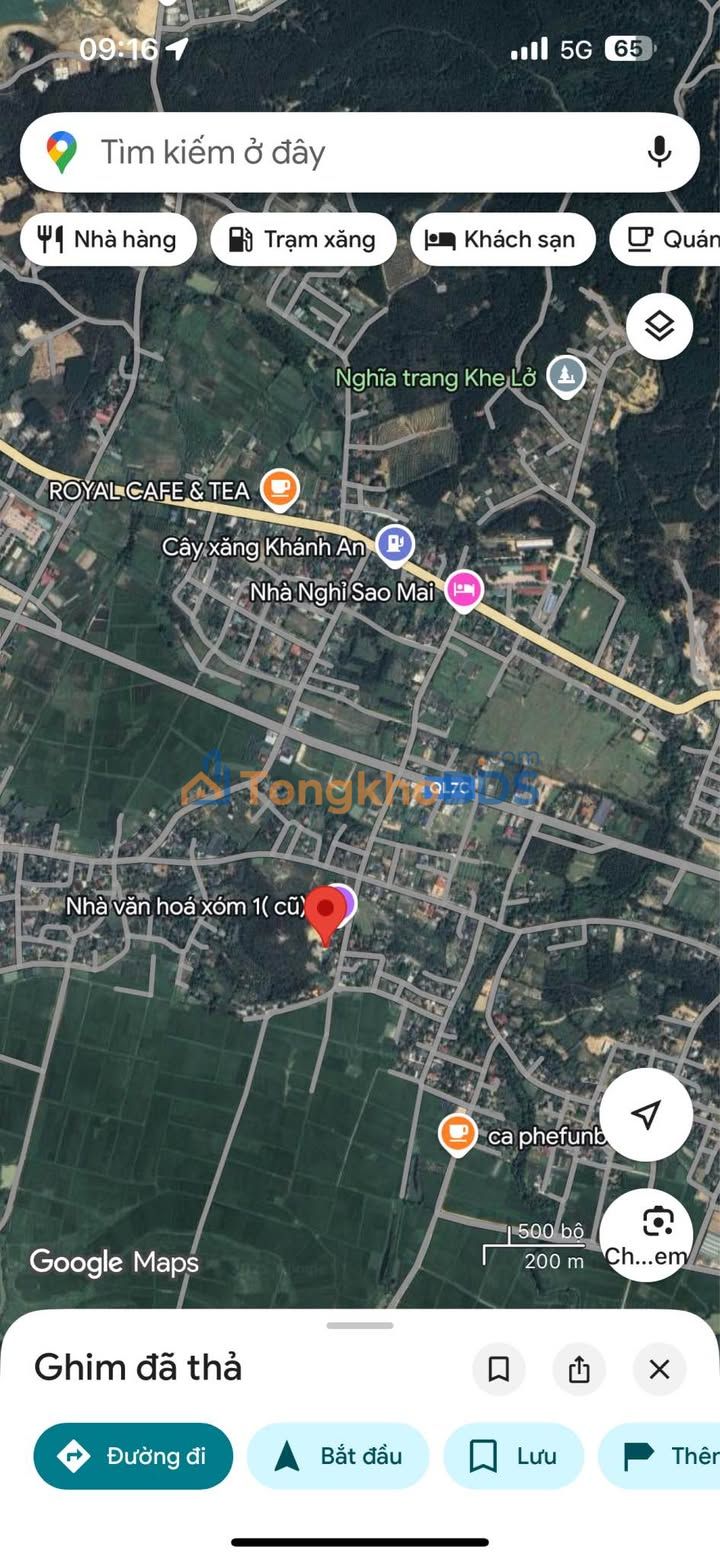Viewport: 720px width, 1560px height.
Task: Open Nghĩa trang Khe Lở marker
Action: tap(567, 377)
